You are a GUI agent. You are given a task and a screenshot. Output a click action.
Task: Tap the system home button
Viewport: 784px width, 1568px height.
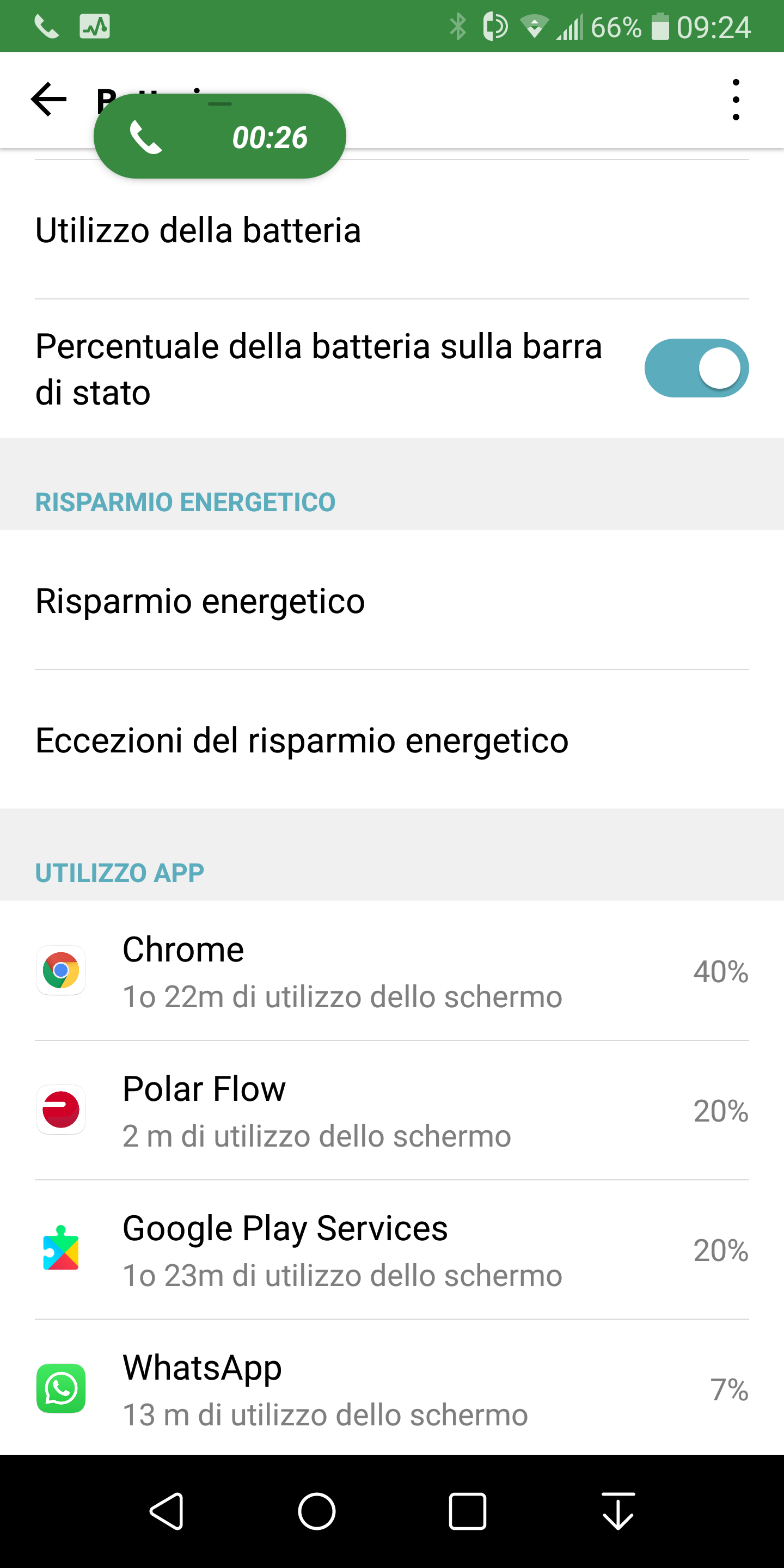(316, 1511)
